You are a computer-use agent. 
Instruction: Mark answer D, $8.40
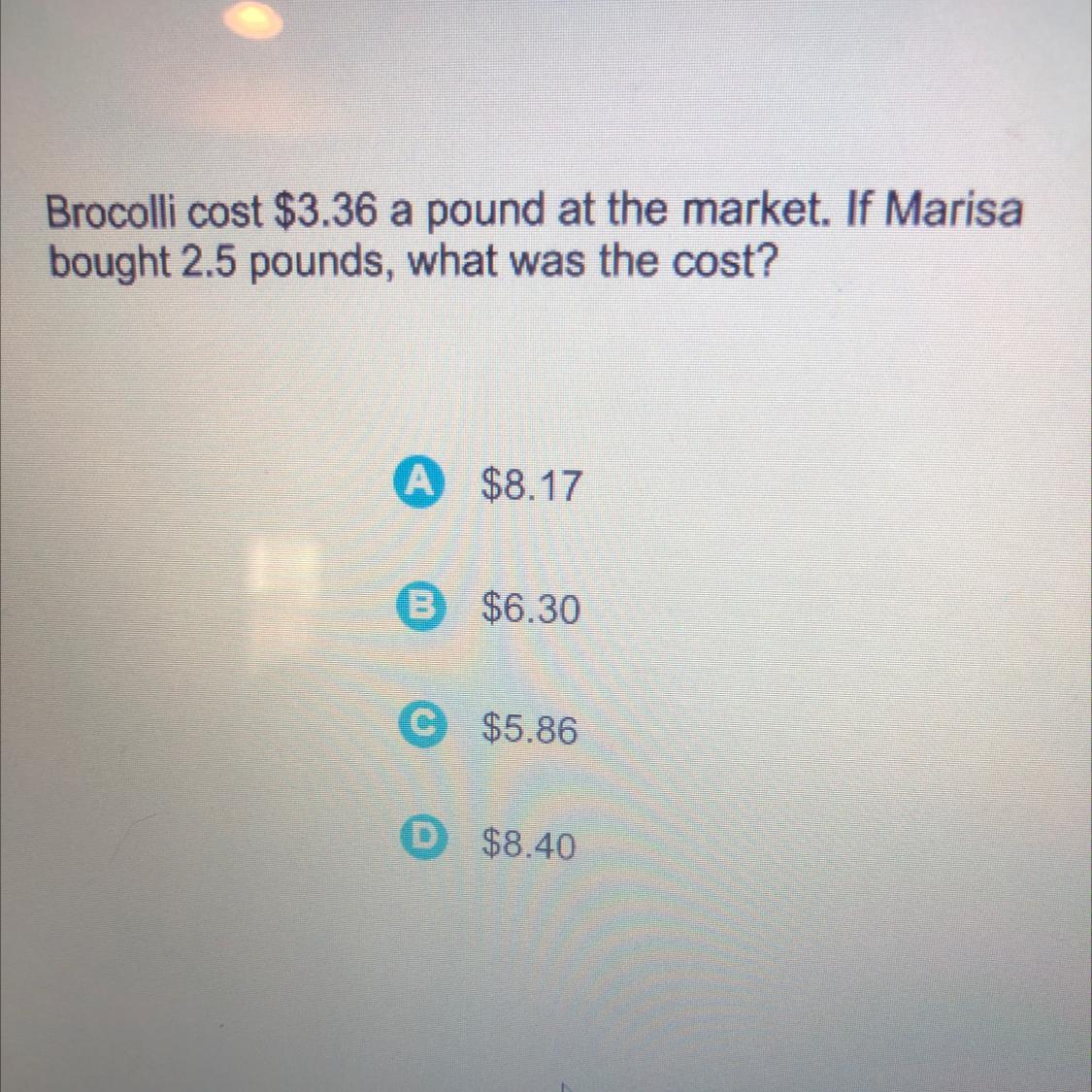coord(417,844)
